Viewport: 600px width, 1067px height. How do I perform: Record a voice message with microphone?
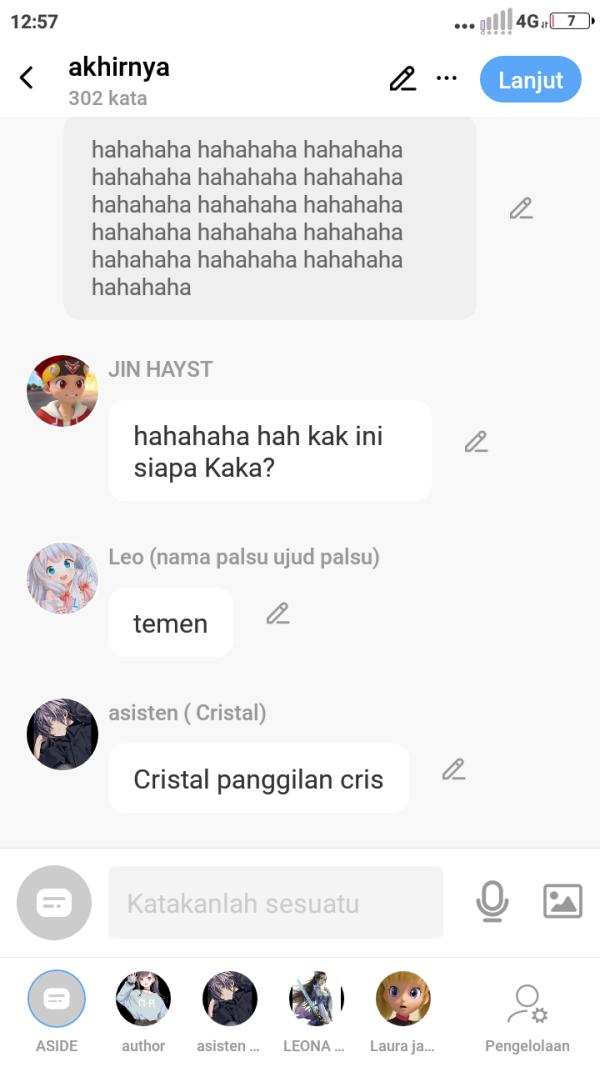[491, 902]
